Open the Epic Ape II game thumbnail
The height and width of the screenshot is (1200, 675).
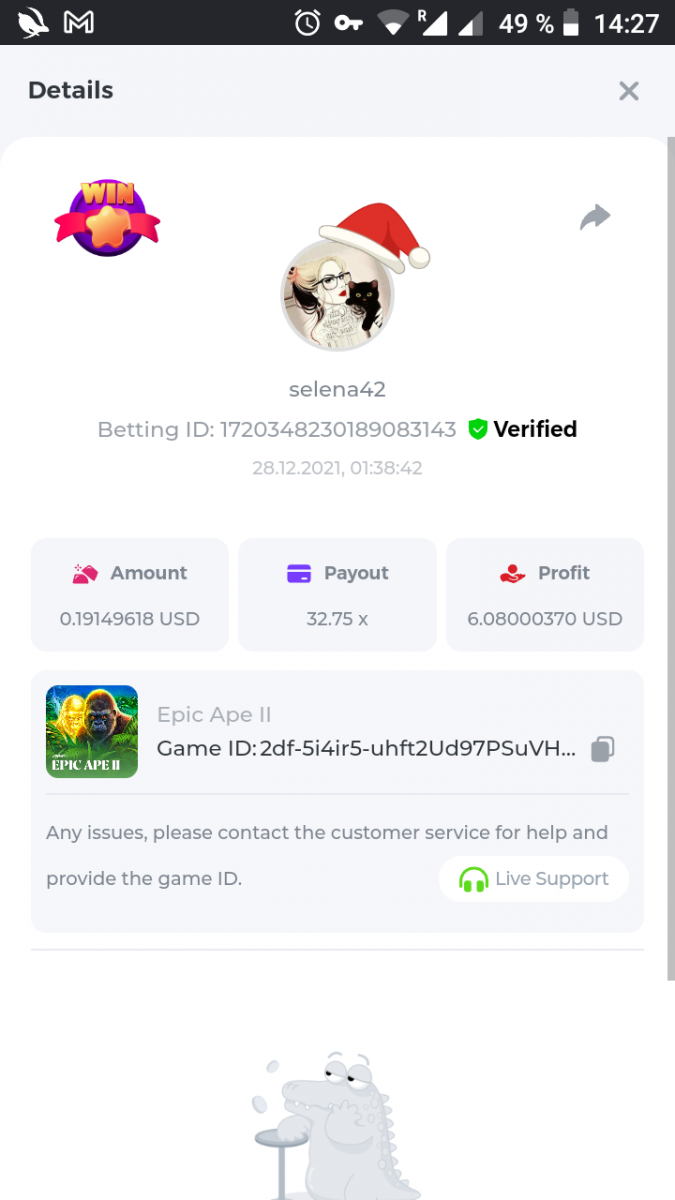pos(92,731)
